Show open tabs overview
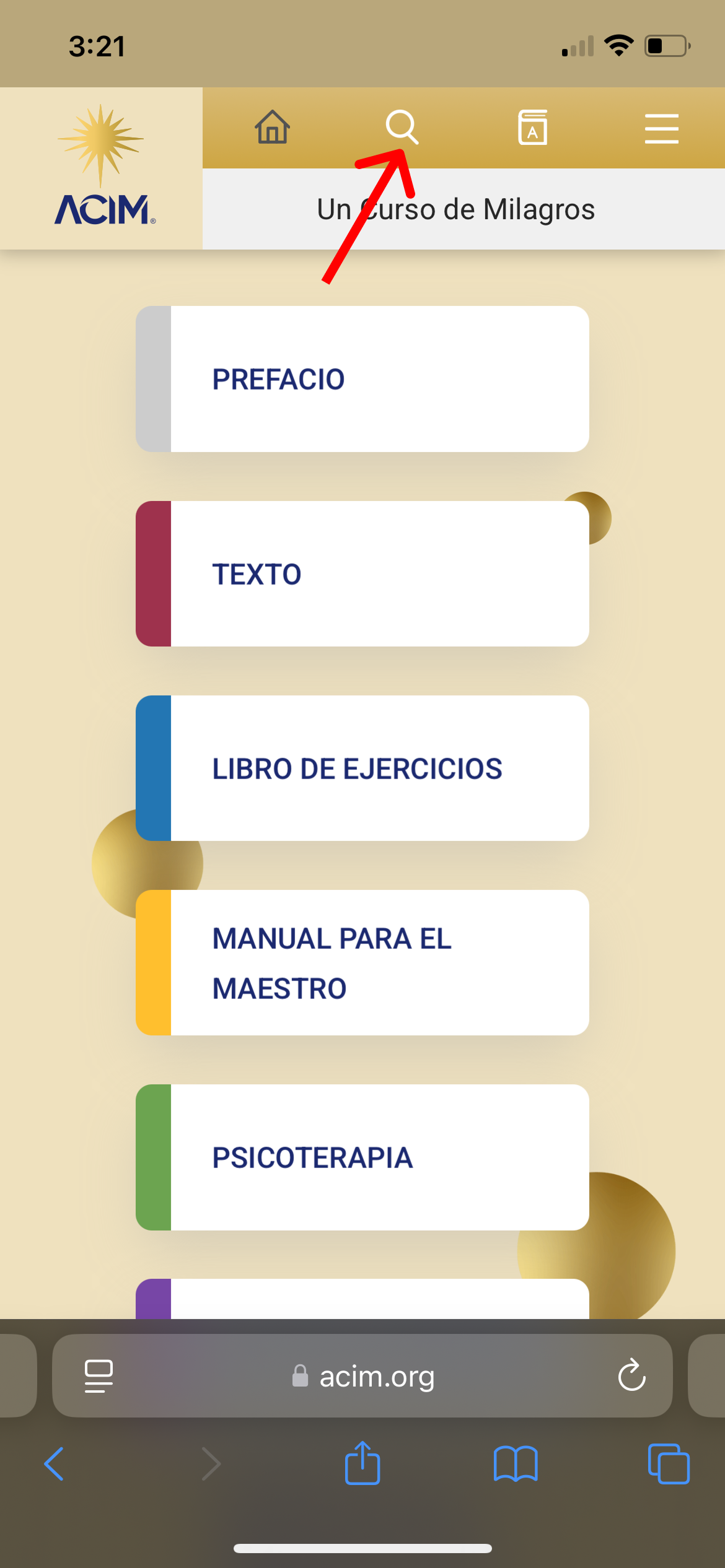 coord(669,1464)
